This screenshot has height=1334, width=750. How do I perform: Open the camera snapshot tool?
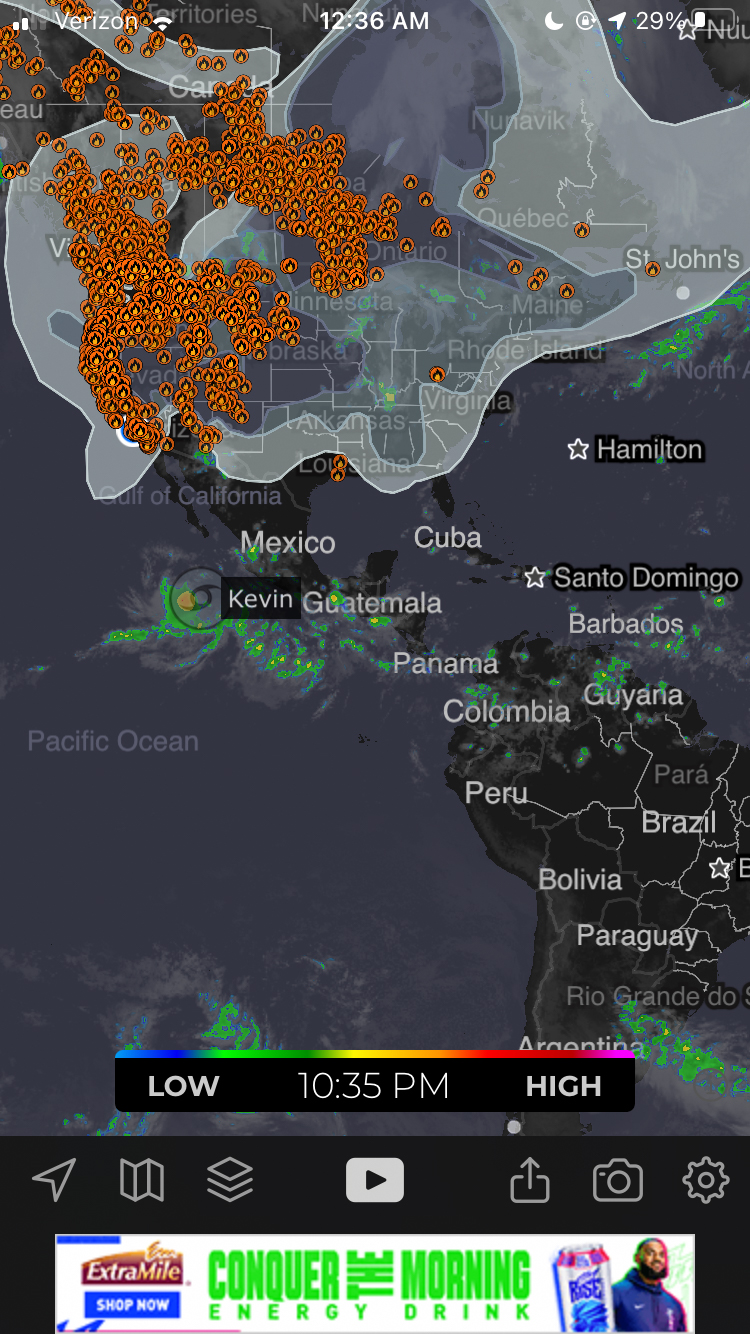coord(618,1181)
